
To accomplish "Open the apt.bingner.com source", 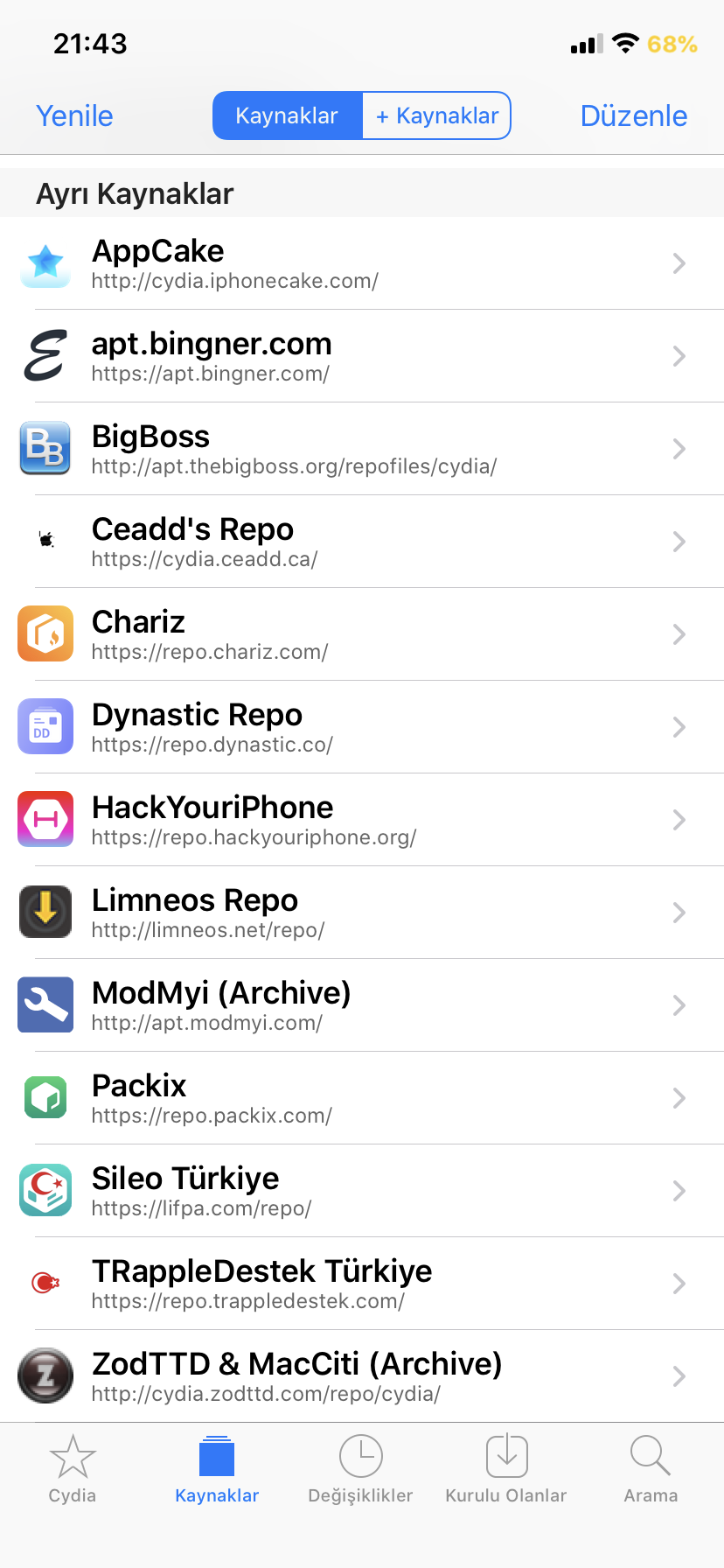I will [362, 356].
